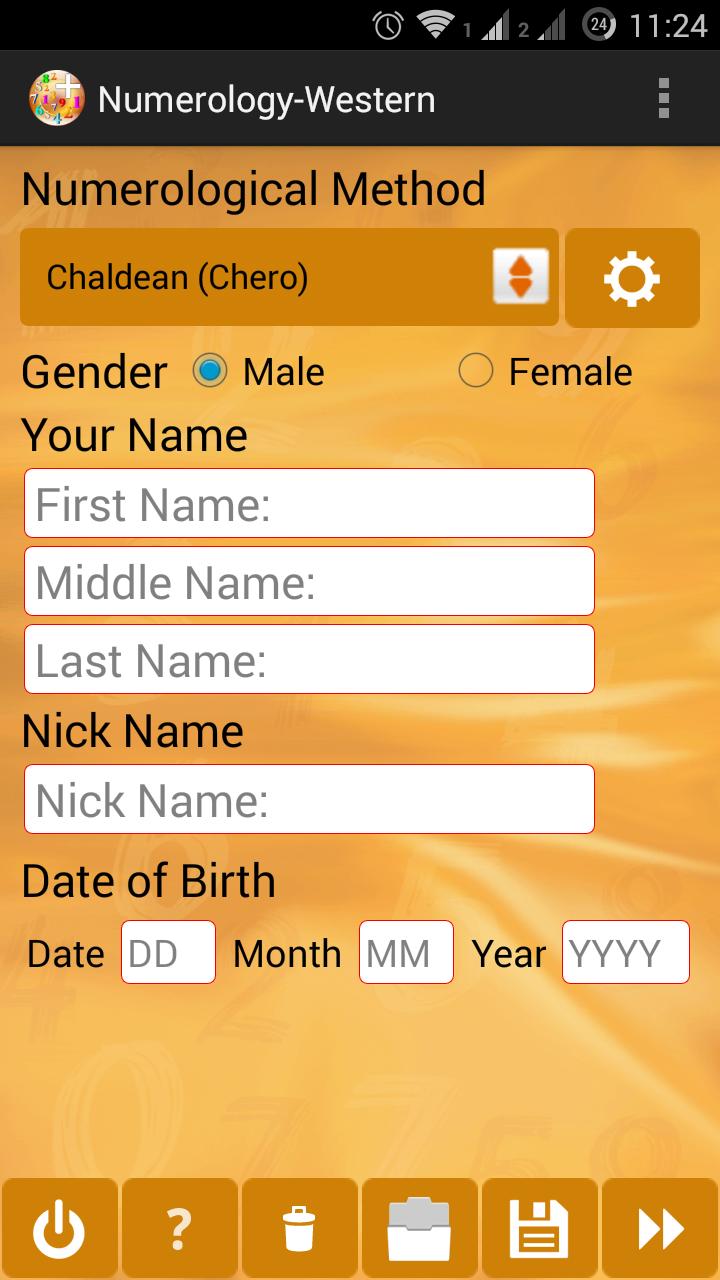Focus the First Name field
This screenshot has width=720, height=1280.
[309, 503]
